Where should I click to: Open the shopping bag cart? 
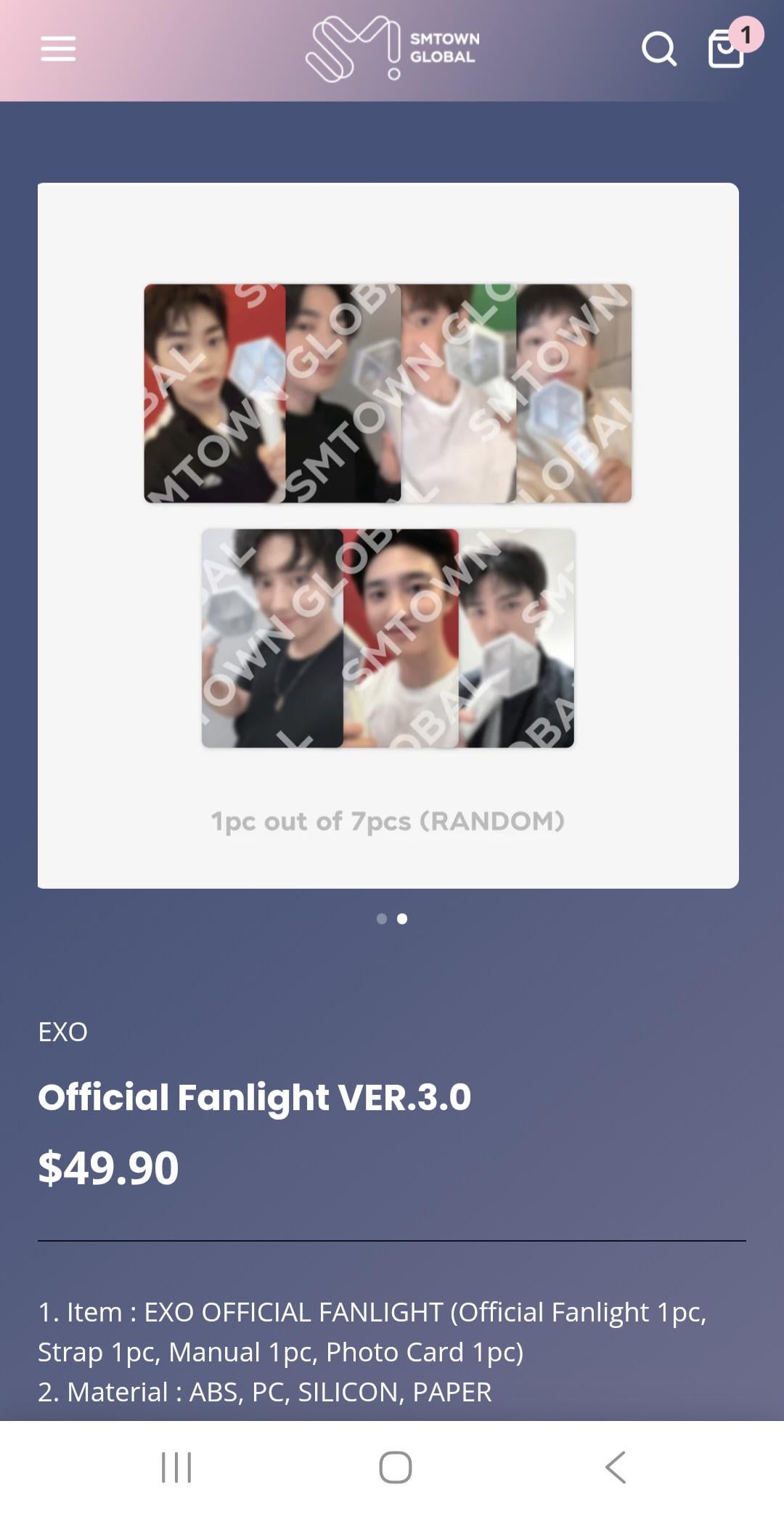tap(727, 49)
